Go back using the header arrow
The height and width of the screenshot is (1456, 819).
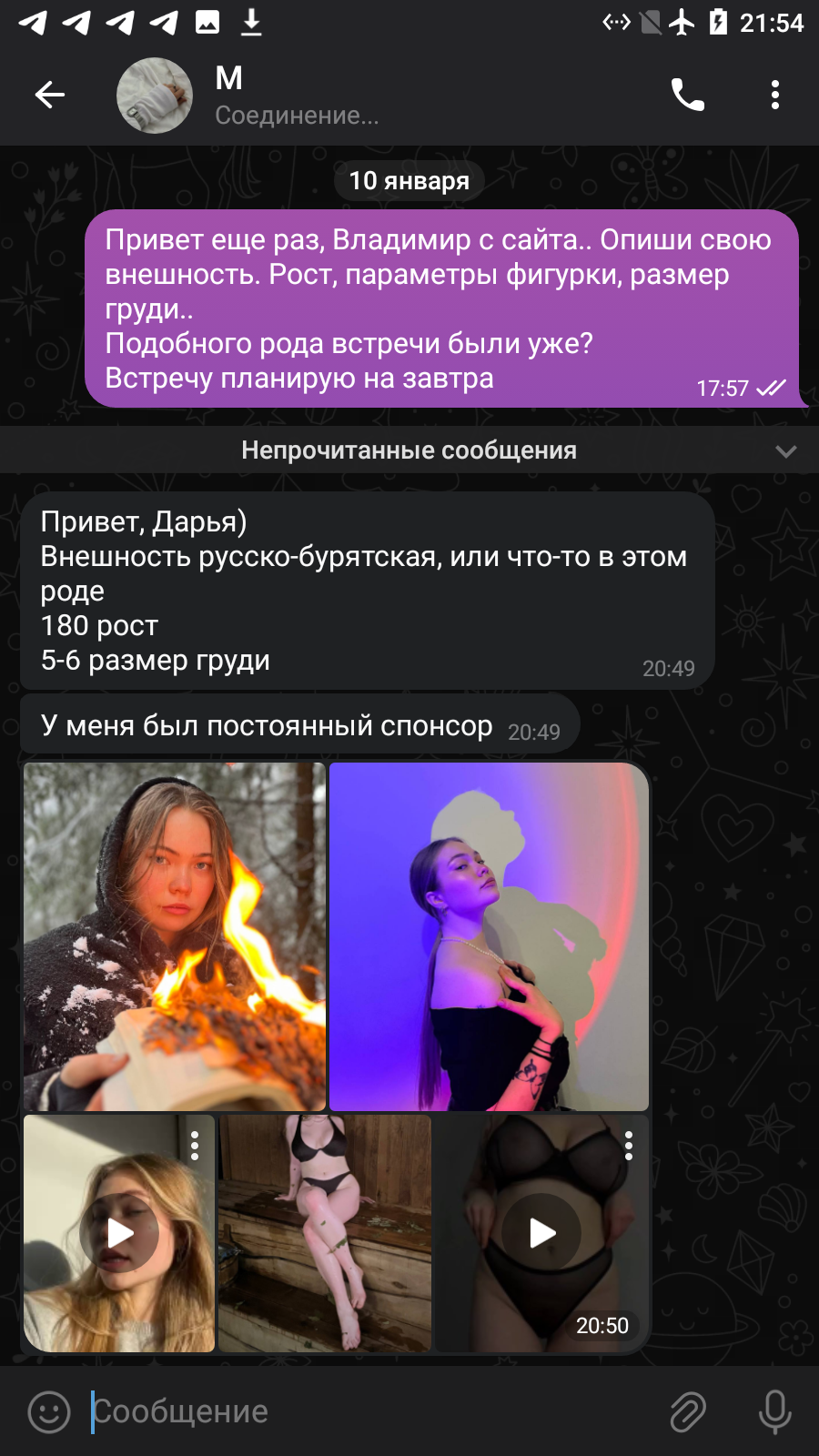(x=50, y=95)
